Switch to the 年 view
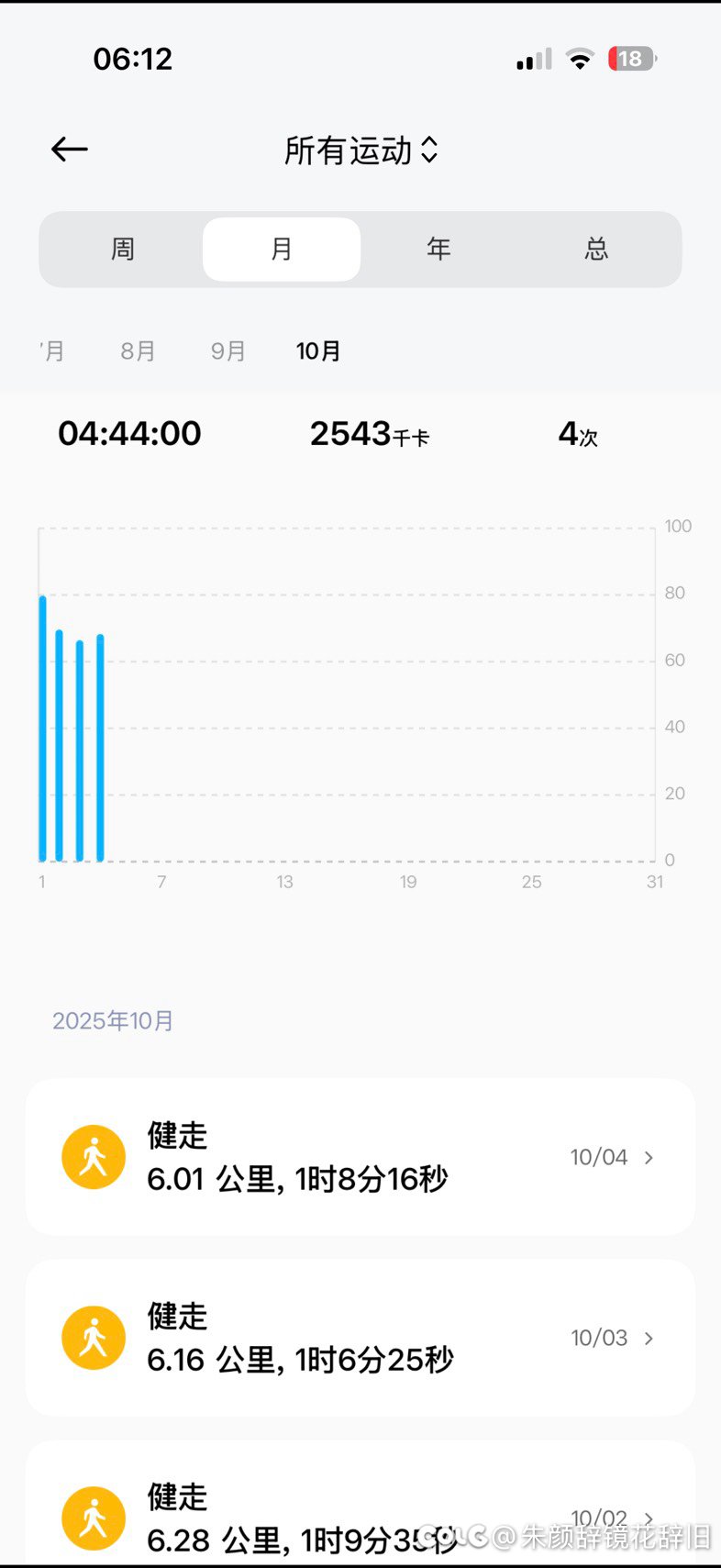The height and width of the screenshot is (1568, 721). point(439,250)
